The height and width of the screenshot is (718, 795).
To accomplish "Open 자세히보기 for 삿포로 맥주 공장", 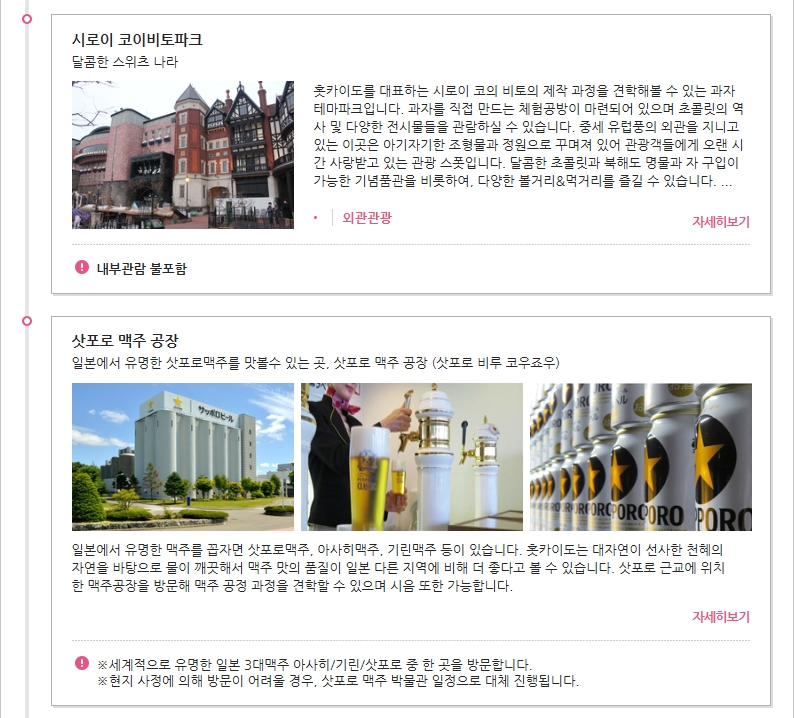I will [x=720, y=617].
